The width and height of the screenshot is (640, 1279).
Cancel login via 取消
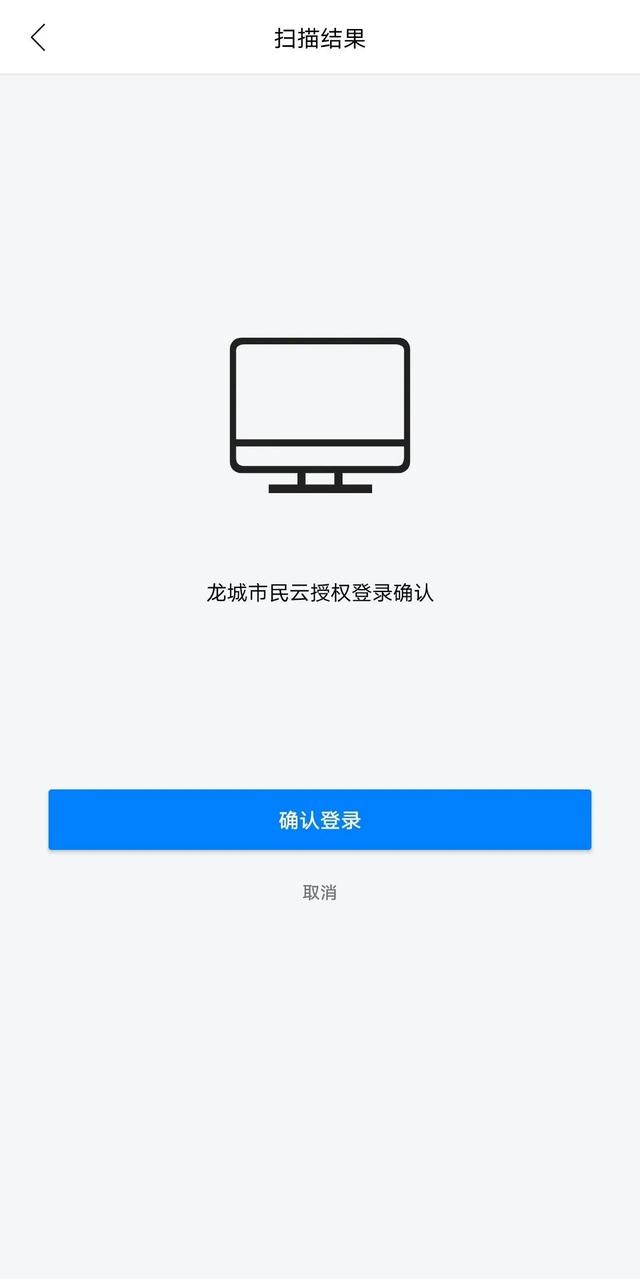pyautogui.click(x=320, y=892)
